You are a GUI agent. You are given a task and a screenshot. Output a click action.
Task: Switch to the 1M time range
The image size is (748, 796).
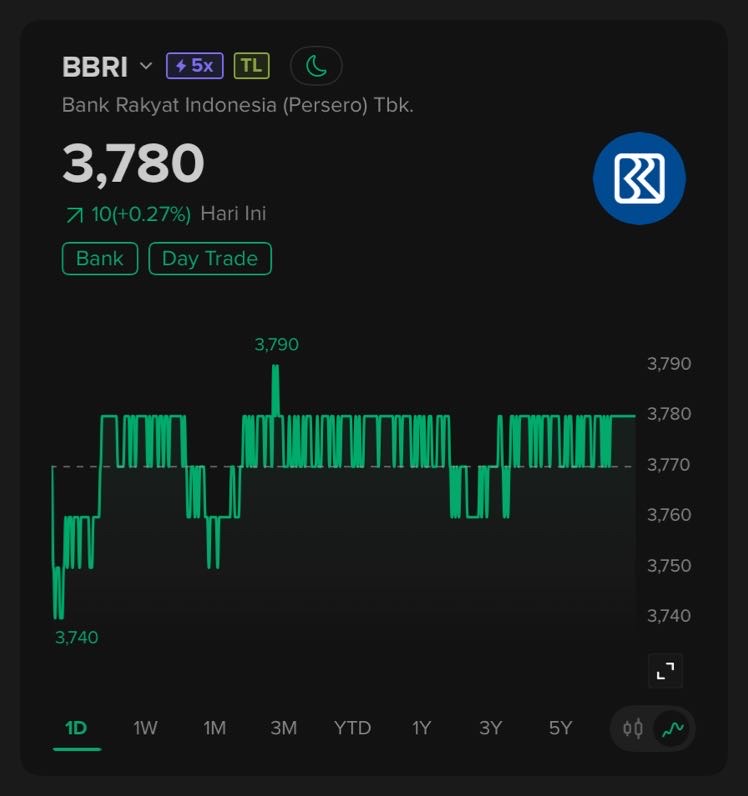tap(214, 728)
